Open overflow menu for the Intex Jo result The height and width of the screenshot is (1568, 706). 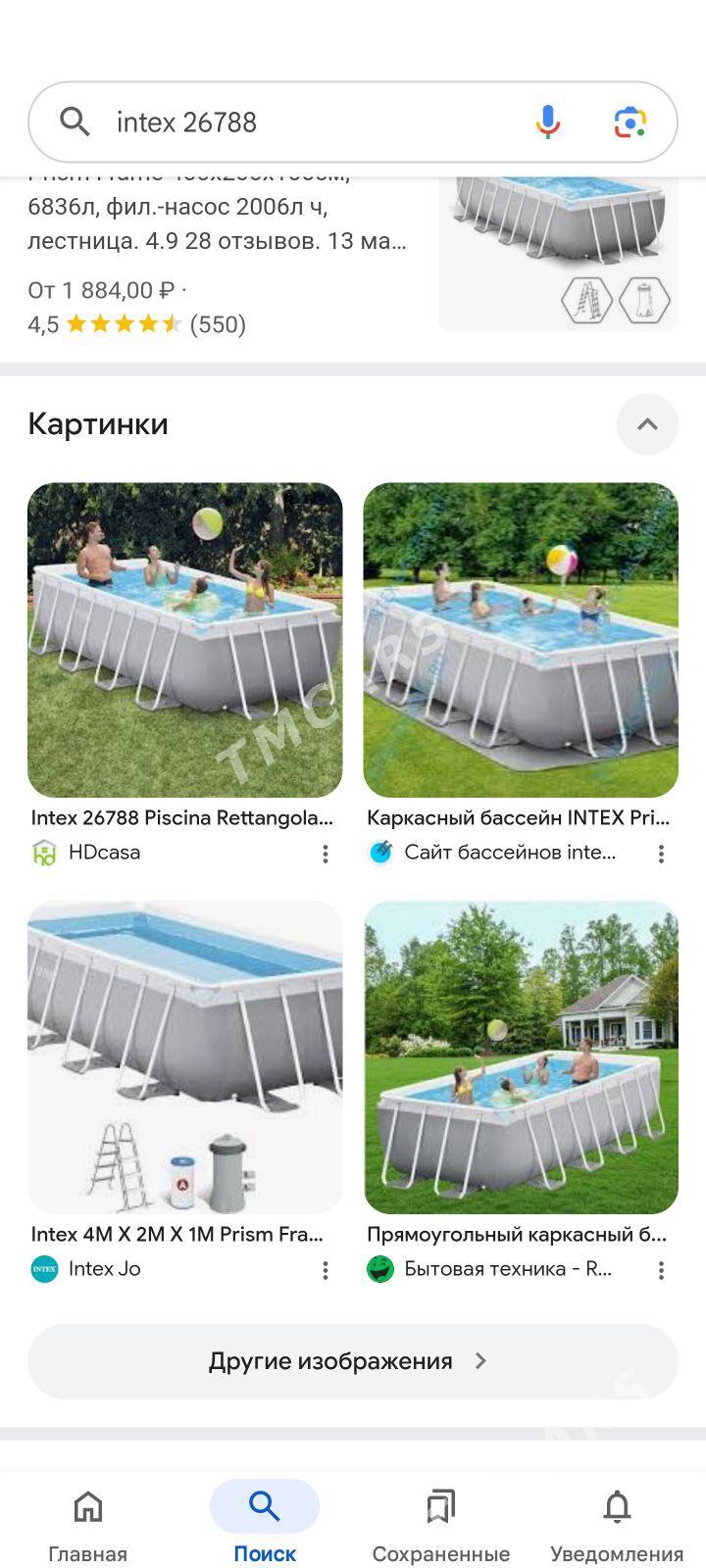tap(325, 1270)
